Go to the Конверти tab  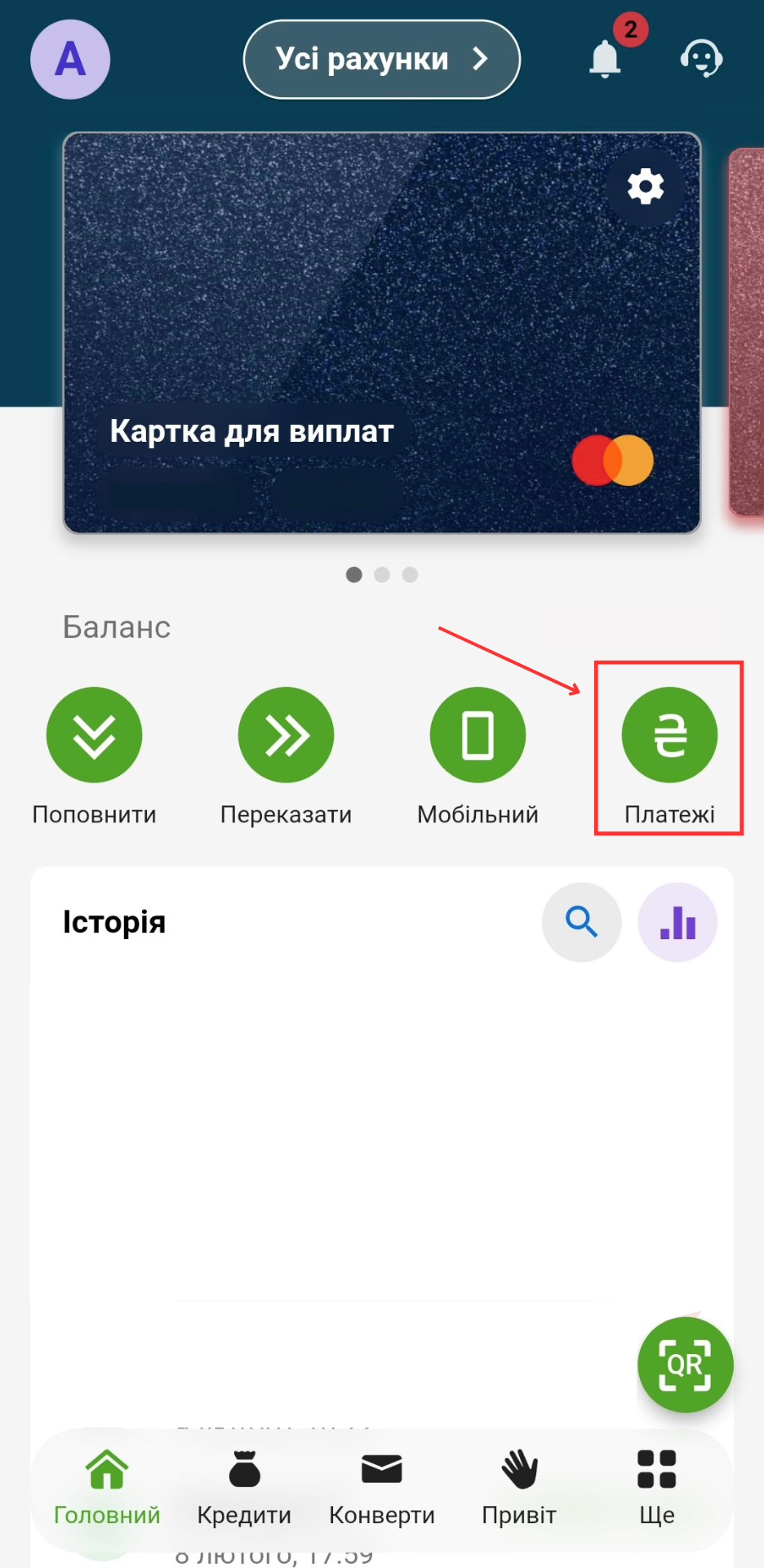(x=381, y=1488)
